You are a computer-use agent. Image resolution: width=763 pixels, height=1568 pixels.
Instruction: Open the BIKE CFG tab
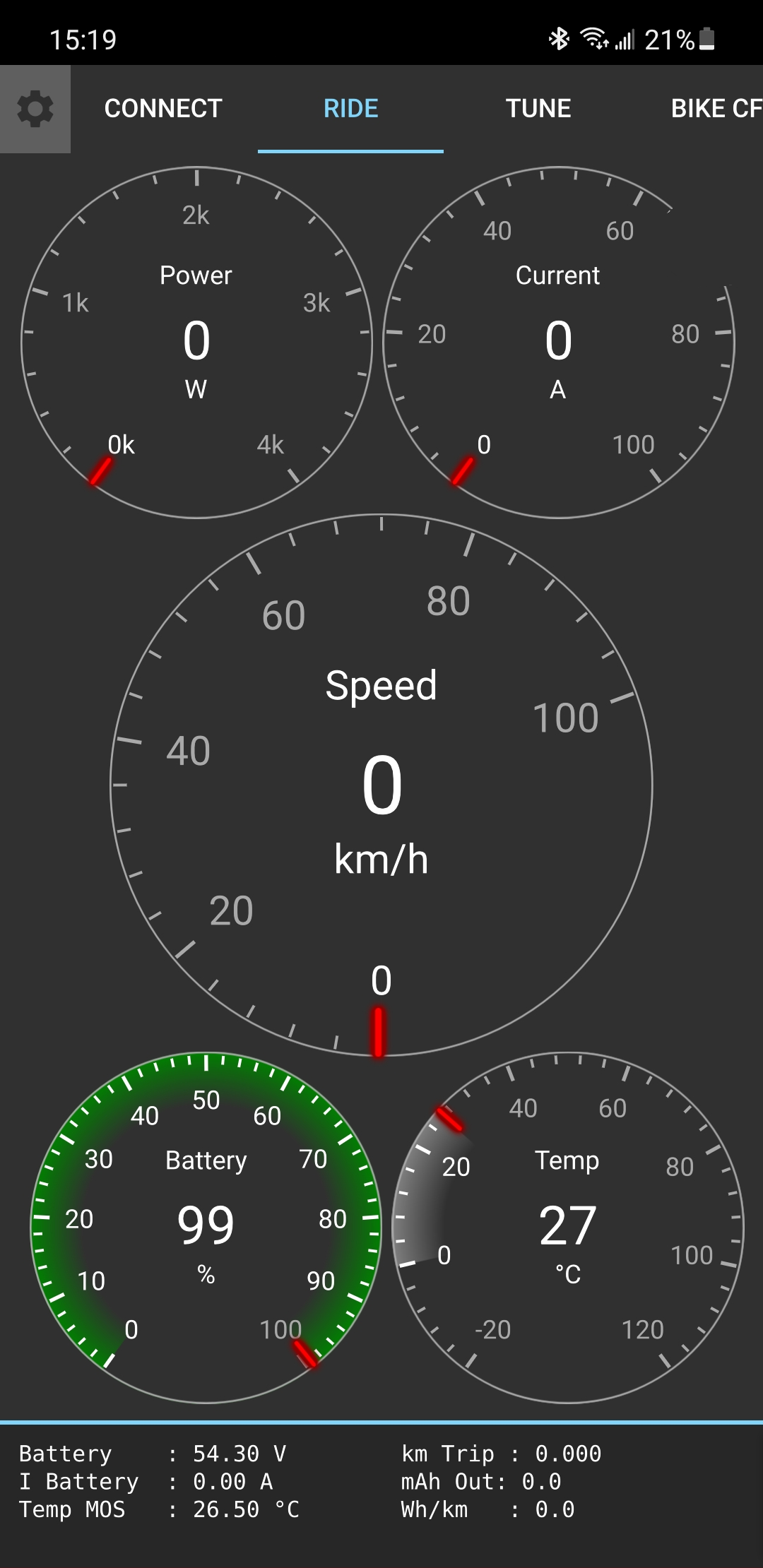(715, 109)
